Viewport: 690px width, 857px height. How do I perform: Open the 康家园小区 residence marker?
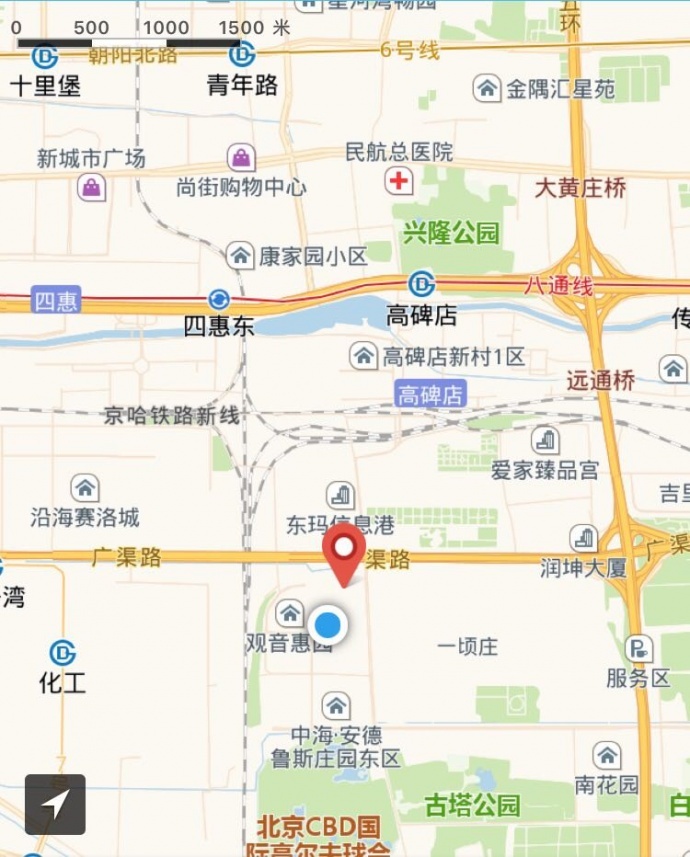(x=240, y=255)
